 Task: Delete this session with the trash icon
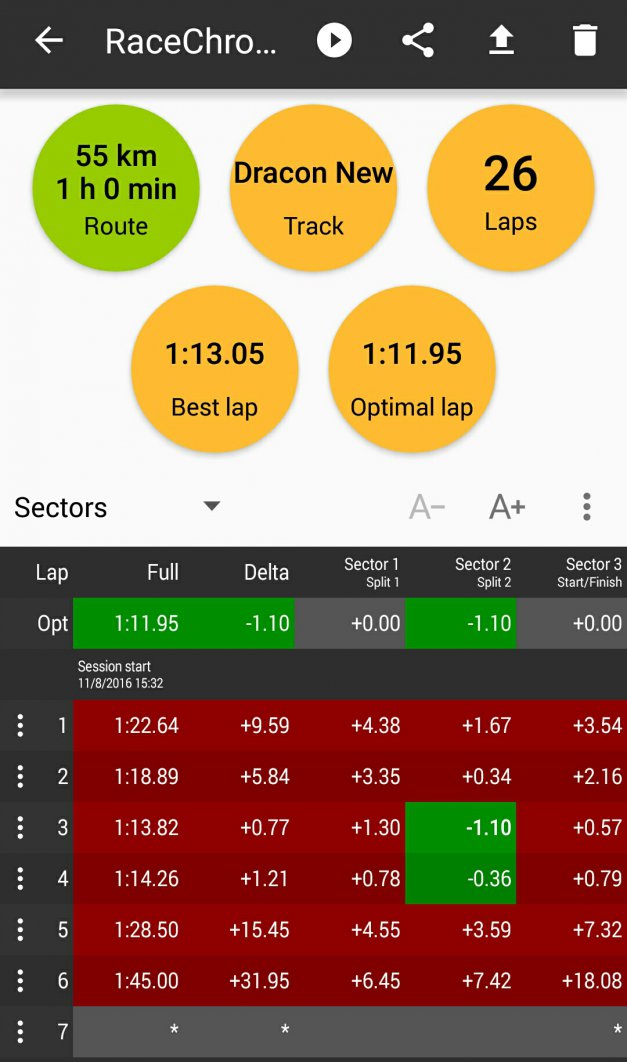click(584, 41)
